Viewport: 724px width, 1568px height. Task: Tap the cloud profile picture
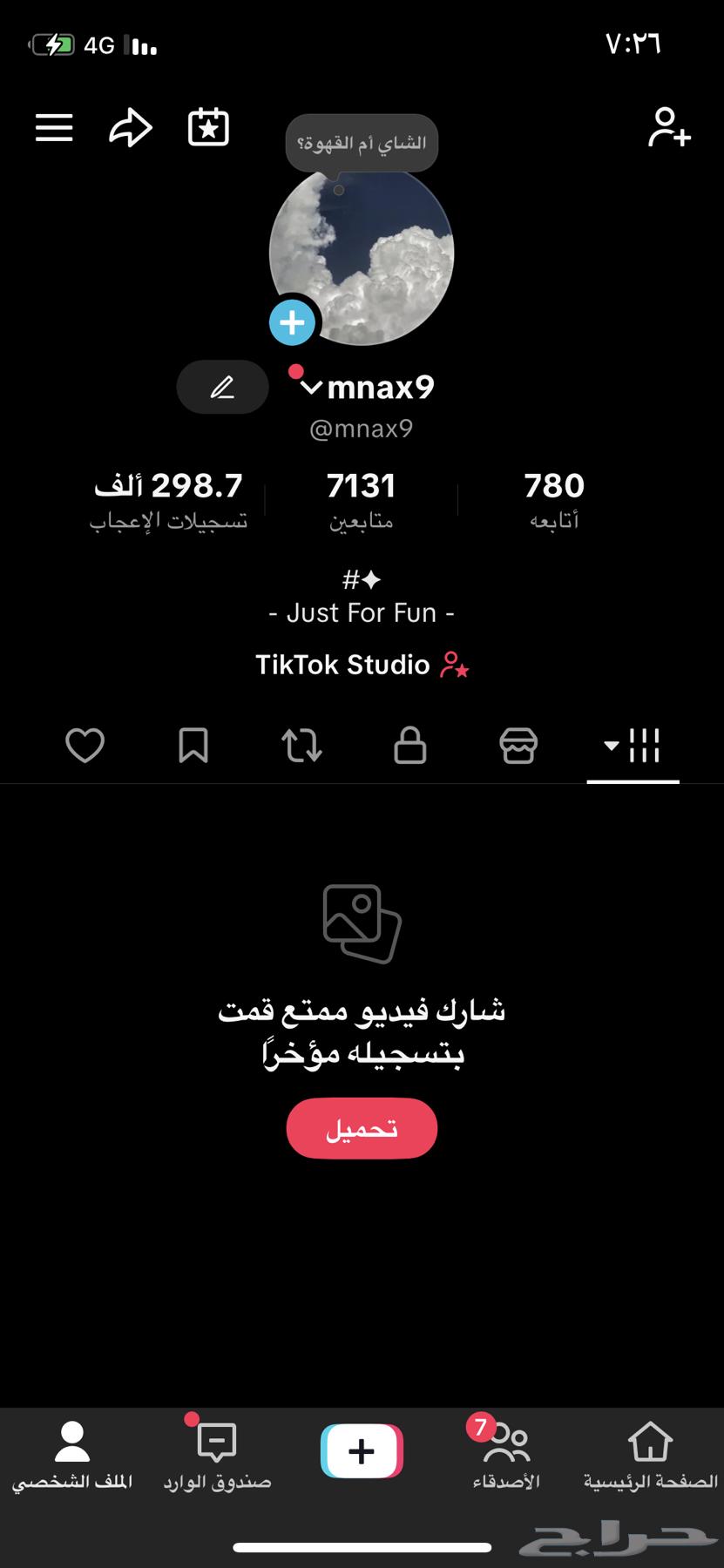pos(362,253)
